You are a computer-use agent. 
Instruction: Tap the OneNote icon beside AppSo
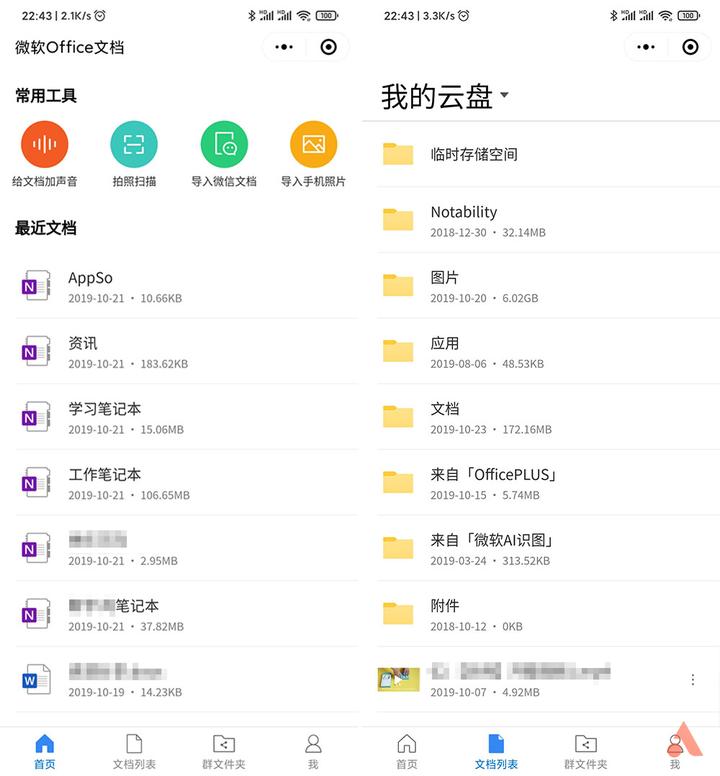(37, 286)
